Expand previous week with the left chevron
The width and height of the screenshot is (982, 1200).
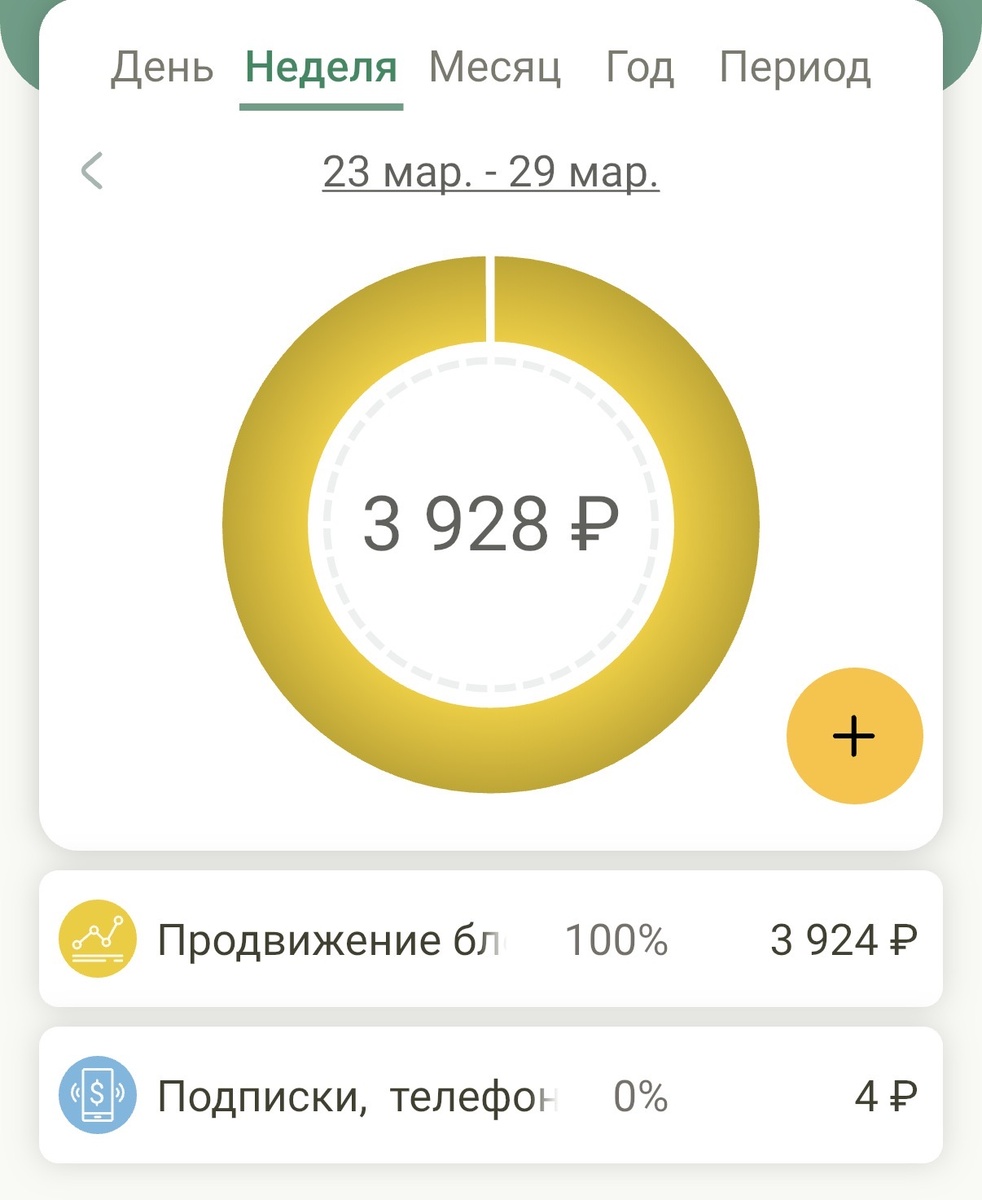pyautogui.click(x=92, y=170)
